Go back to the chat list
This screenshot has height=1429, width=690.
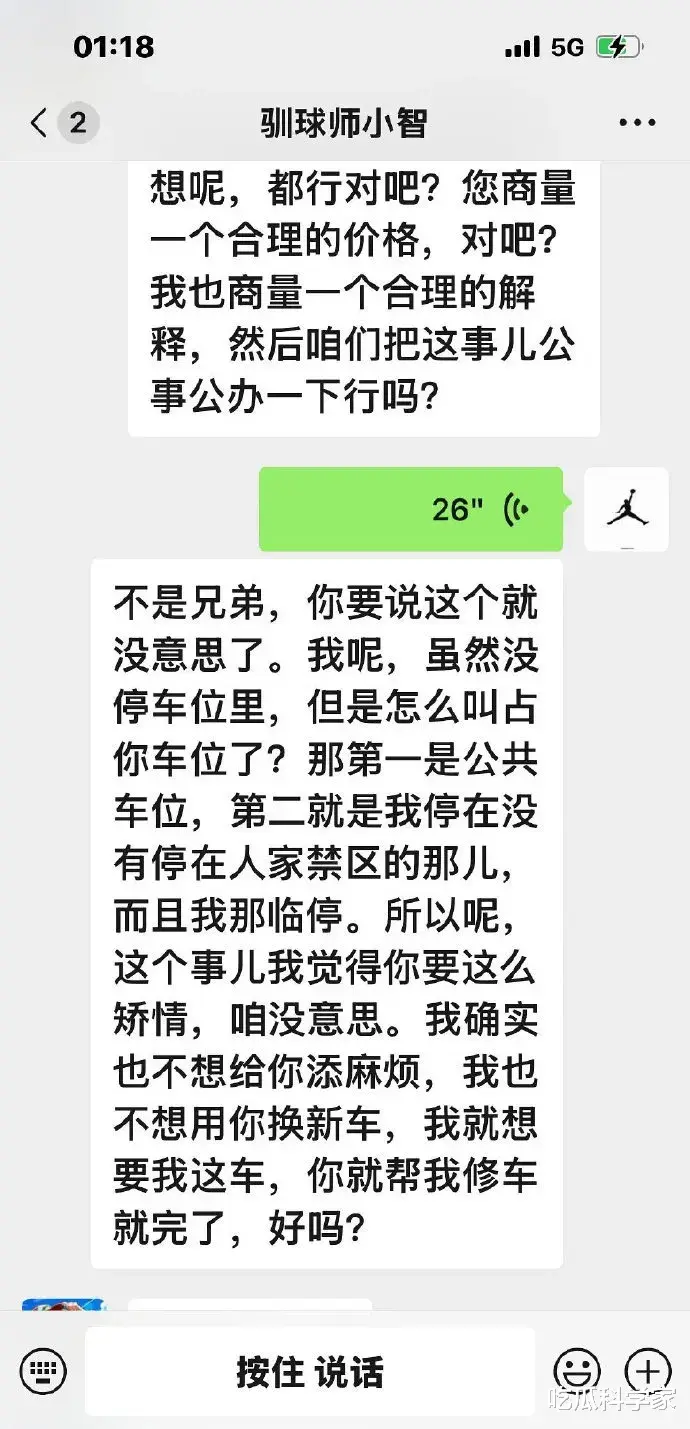click(x=40, y=124)
